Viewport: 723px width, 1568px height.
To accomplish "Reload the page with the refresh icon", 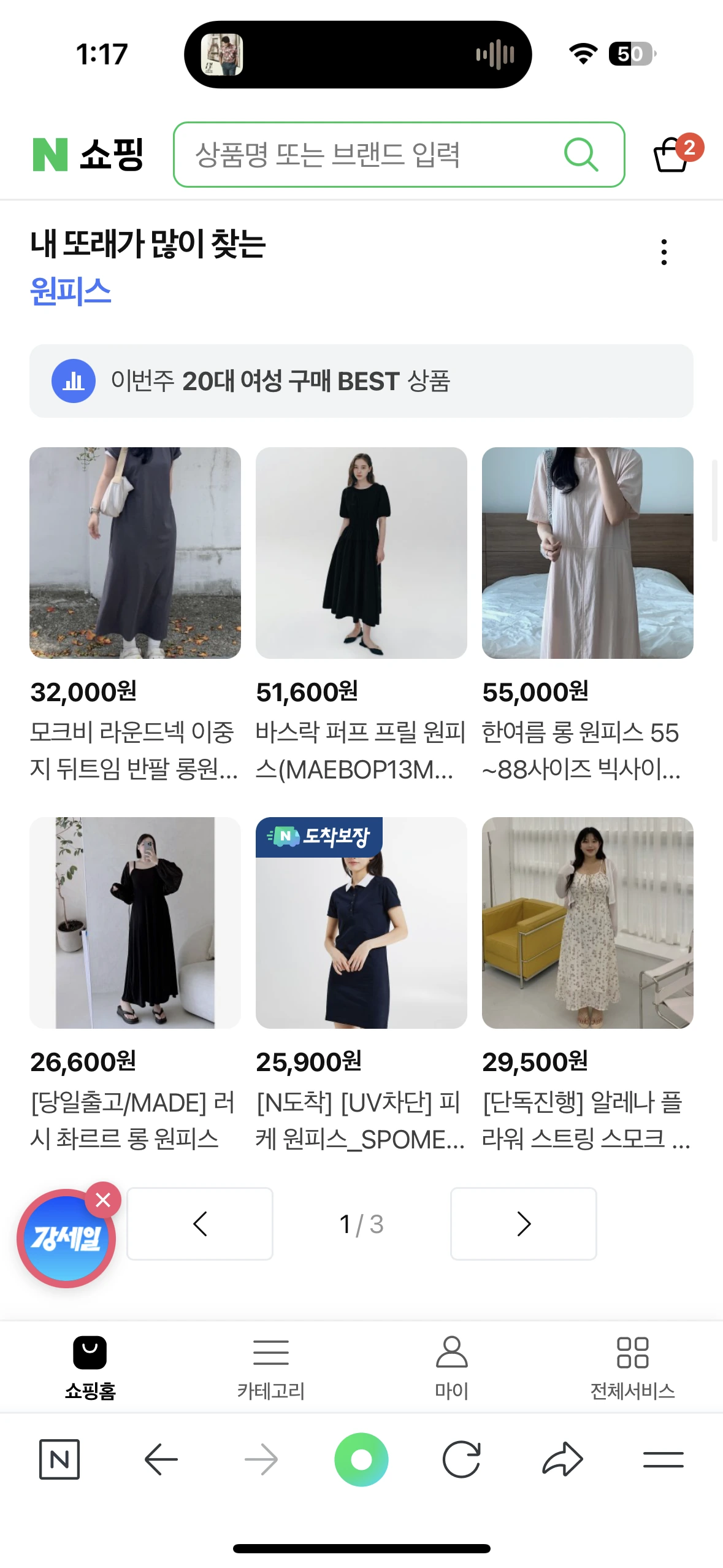I will tap(461, 1459).
